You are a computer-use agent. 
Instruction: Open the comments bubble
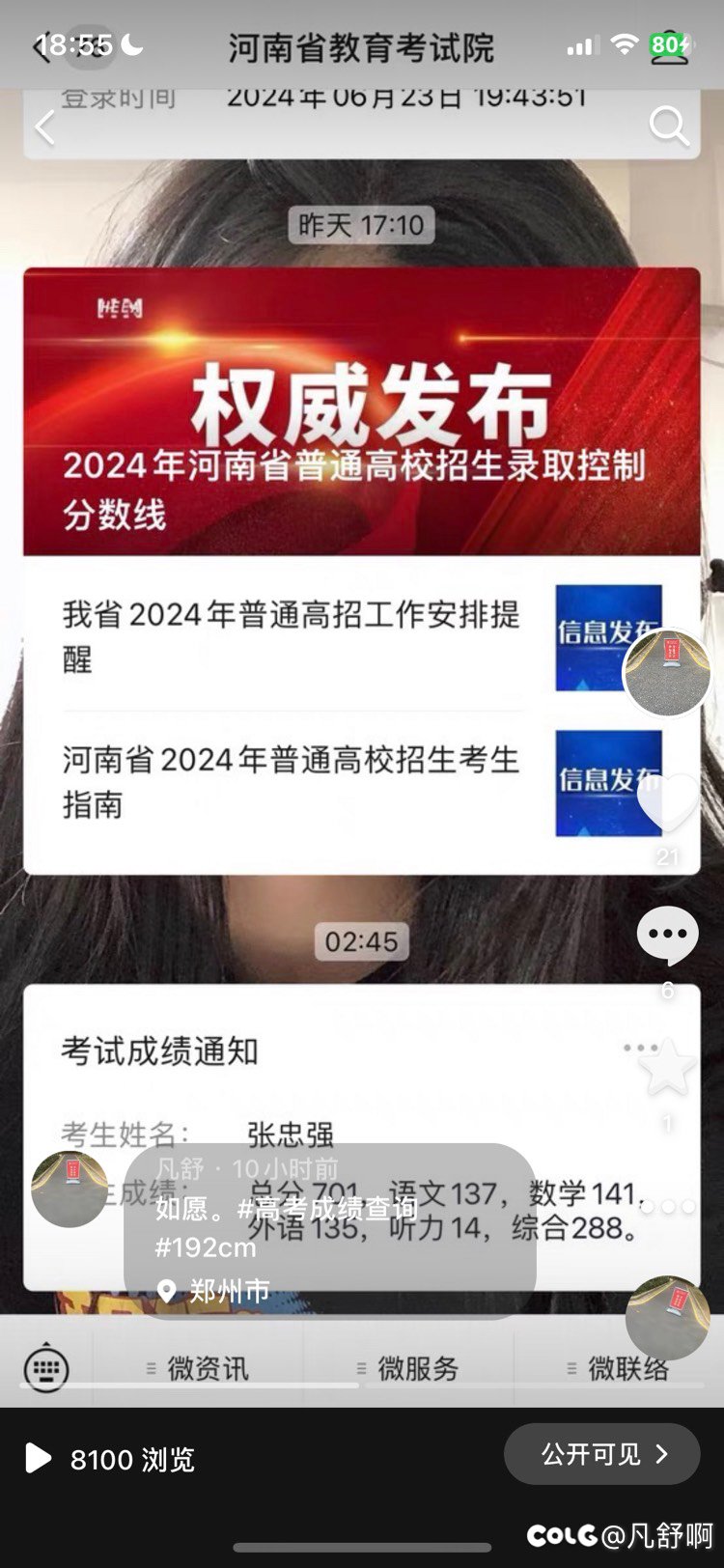[667, 935]
